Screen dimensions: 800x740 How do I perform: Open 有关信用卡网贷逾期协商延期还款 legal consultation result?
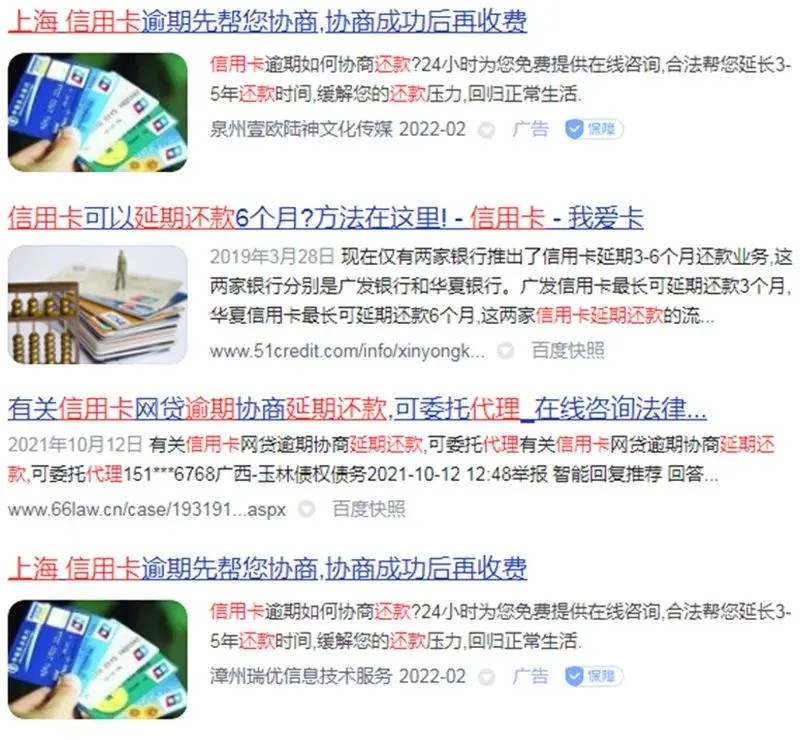tap(357, 410)
